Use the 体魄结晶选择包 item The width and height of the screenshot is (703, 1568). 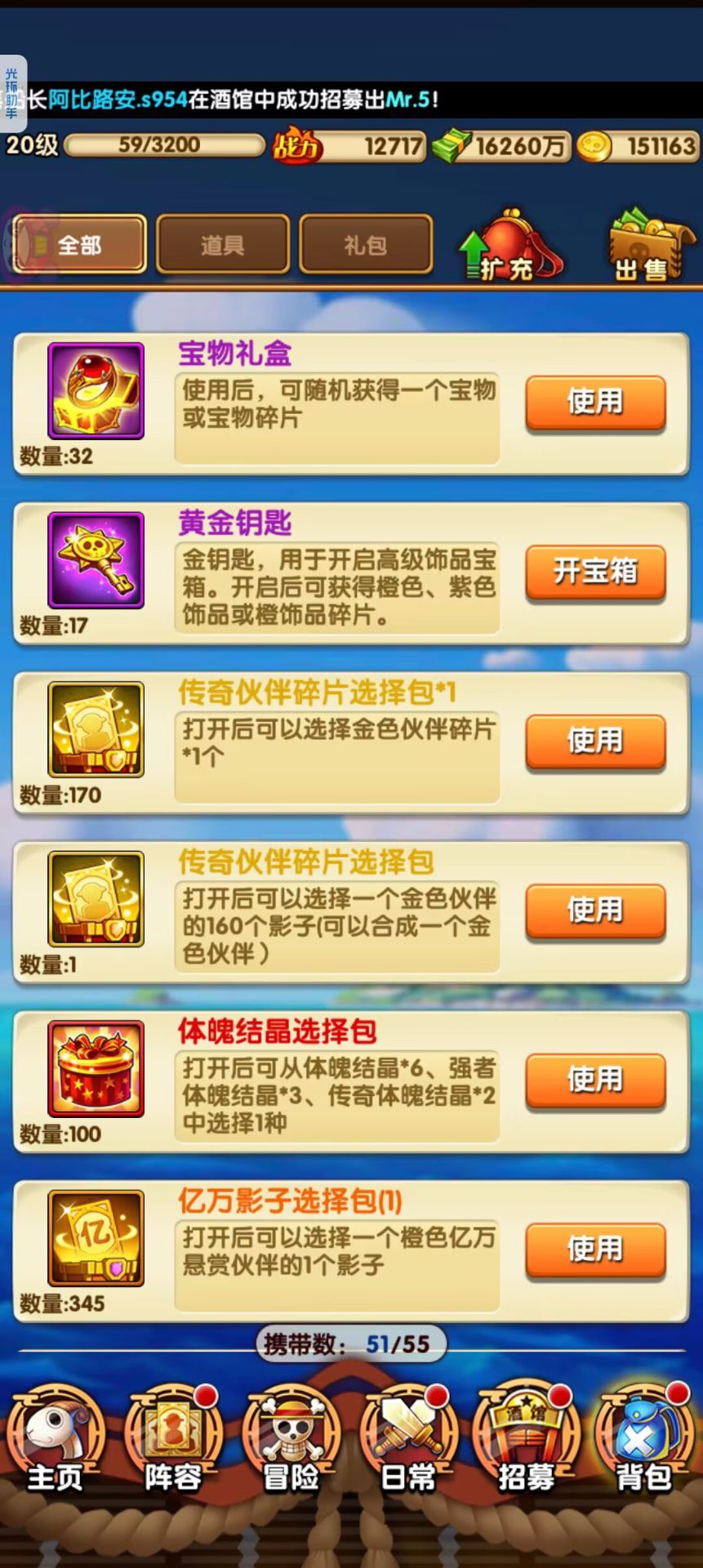click(x=595, y=1080)
